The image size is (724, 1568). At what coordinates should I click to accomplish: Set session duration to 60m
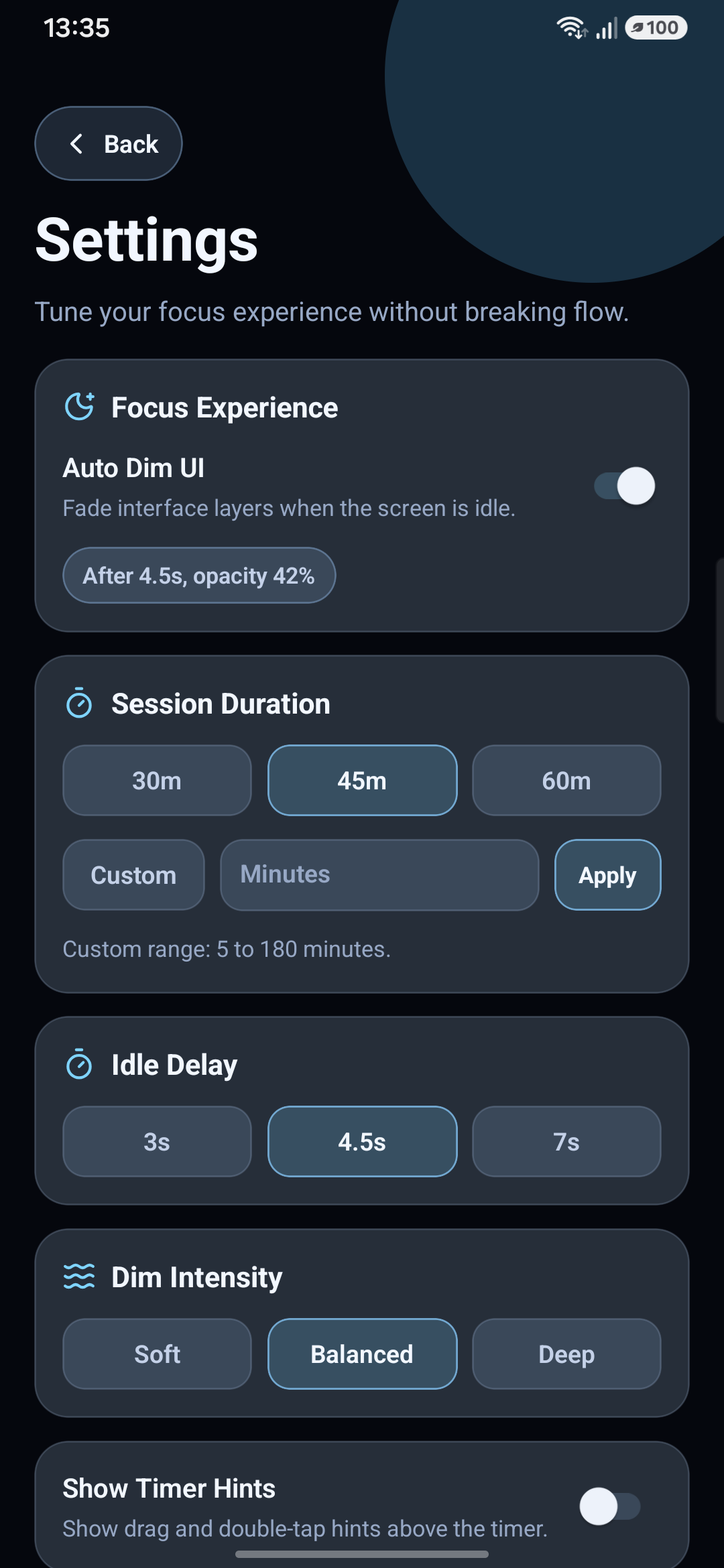tap(566, 781)
